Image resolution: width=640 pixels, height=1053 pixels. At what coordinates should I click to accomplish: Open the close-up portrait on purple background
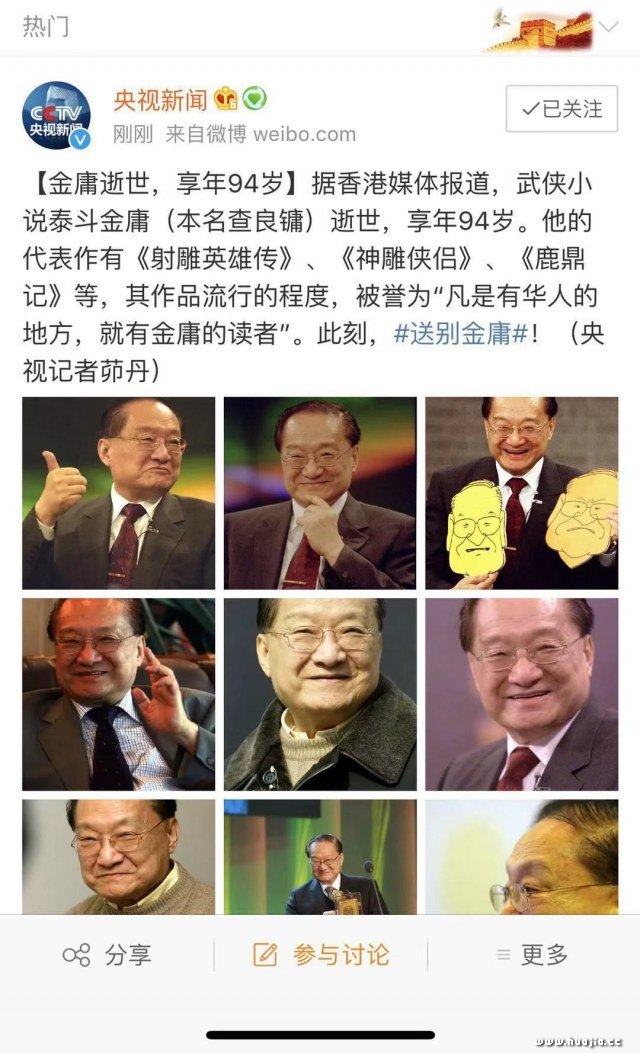tap(521, 694)
